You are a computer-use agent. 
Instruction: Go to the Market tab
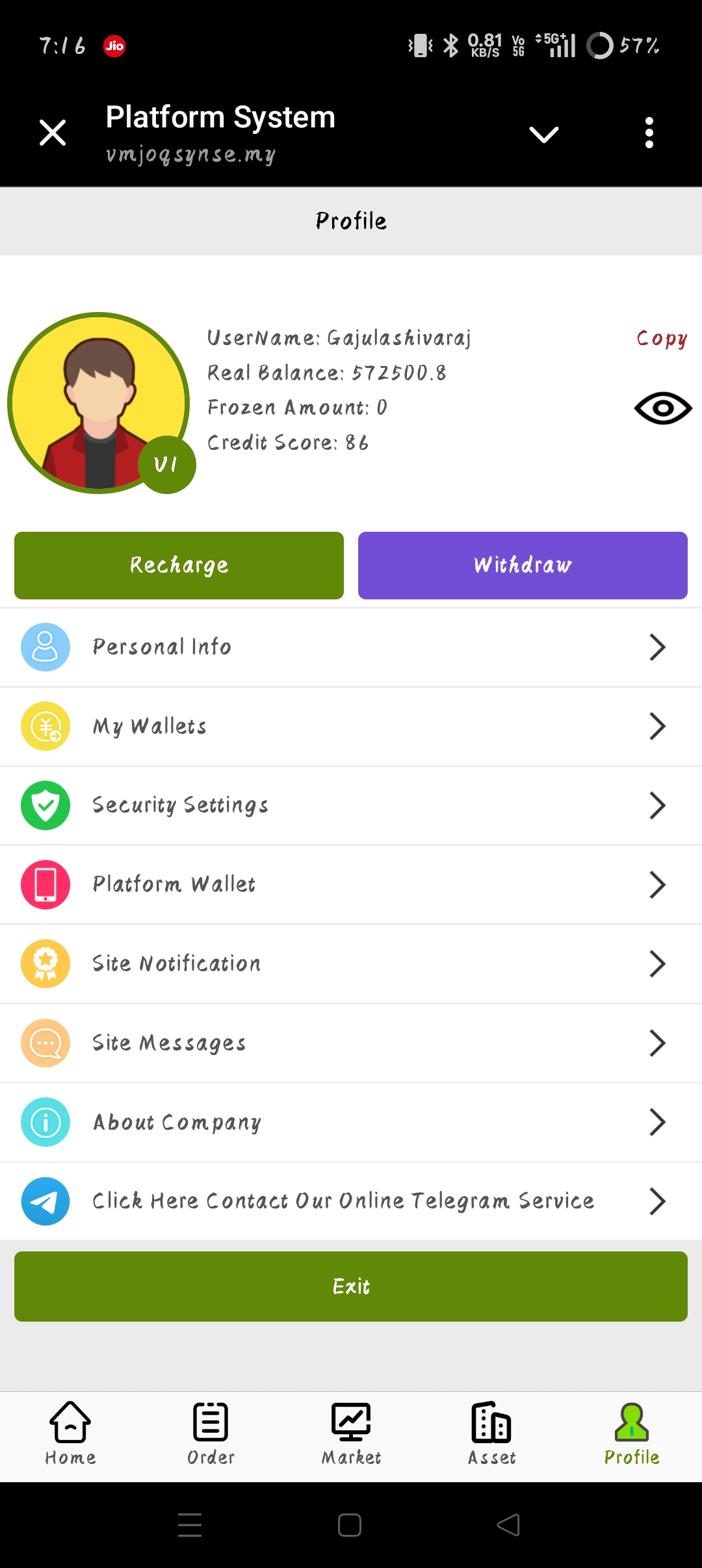(x=351, y=1433)
